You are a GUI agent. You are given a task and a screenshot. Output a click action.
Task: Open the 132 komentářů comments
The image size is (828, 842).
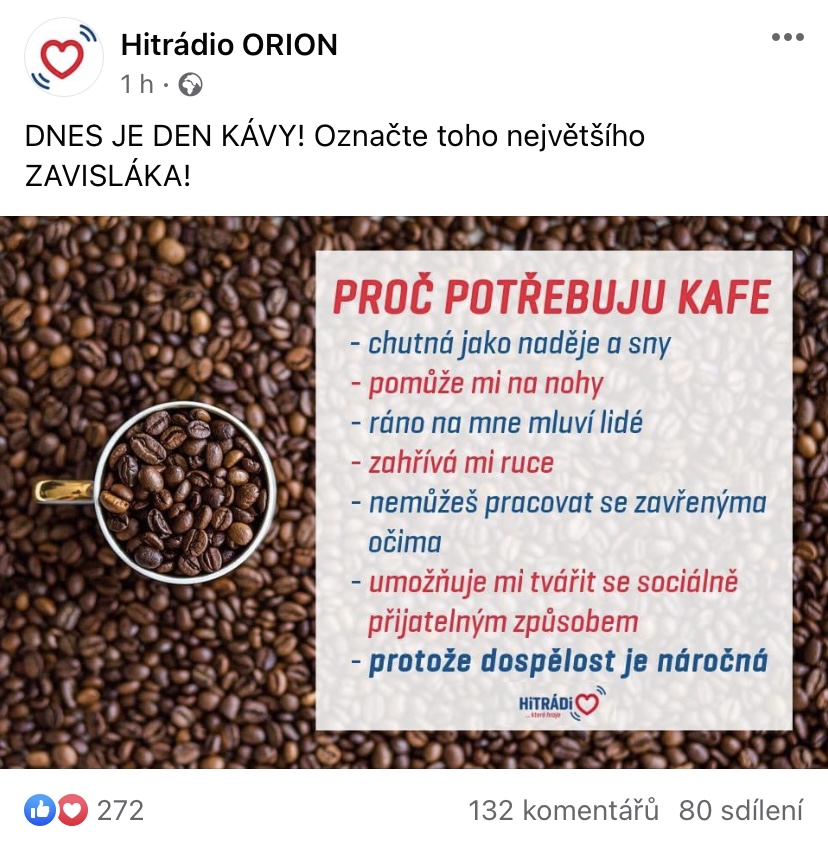(563, 809)
